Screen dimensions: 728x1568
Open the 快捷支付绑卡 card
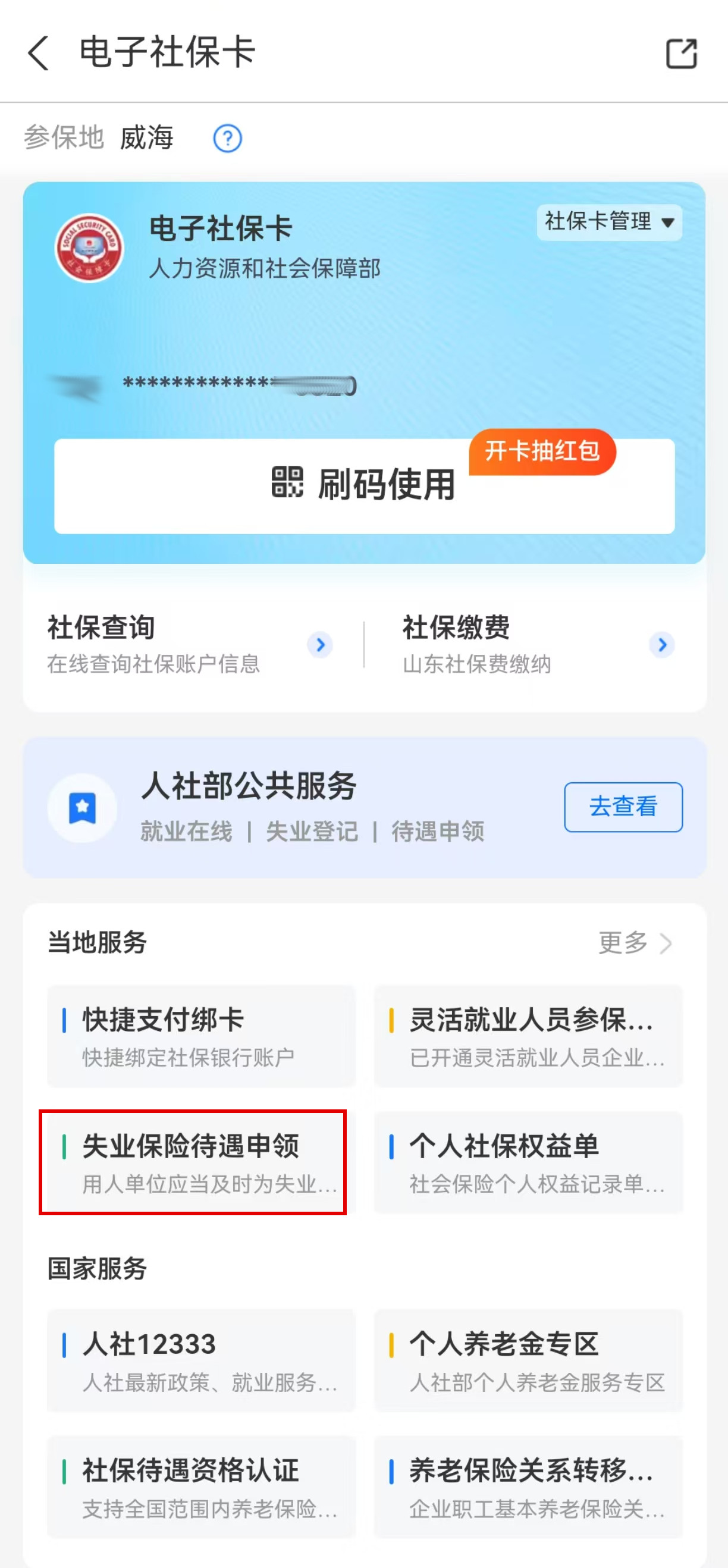[x=201, y=1036]
